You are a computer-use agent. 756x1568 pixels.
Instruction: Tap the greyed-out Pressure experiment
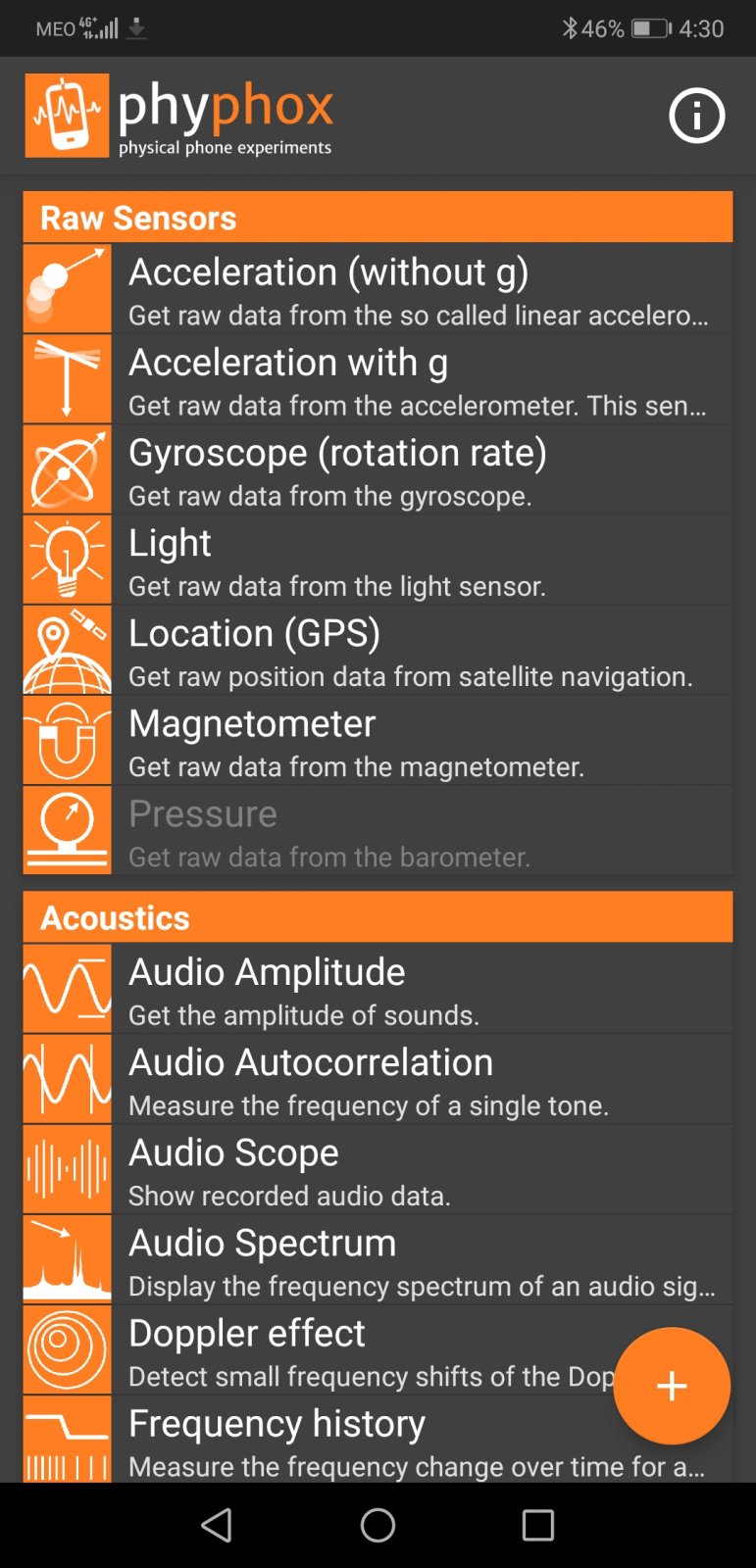click(378, 831)
